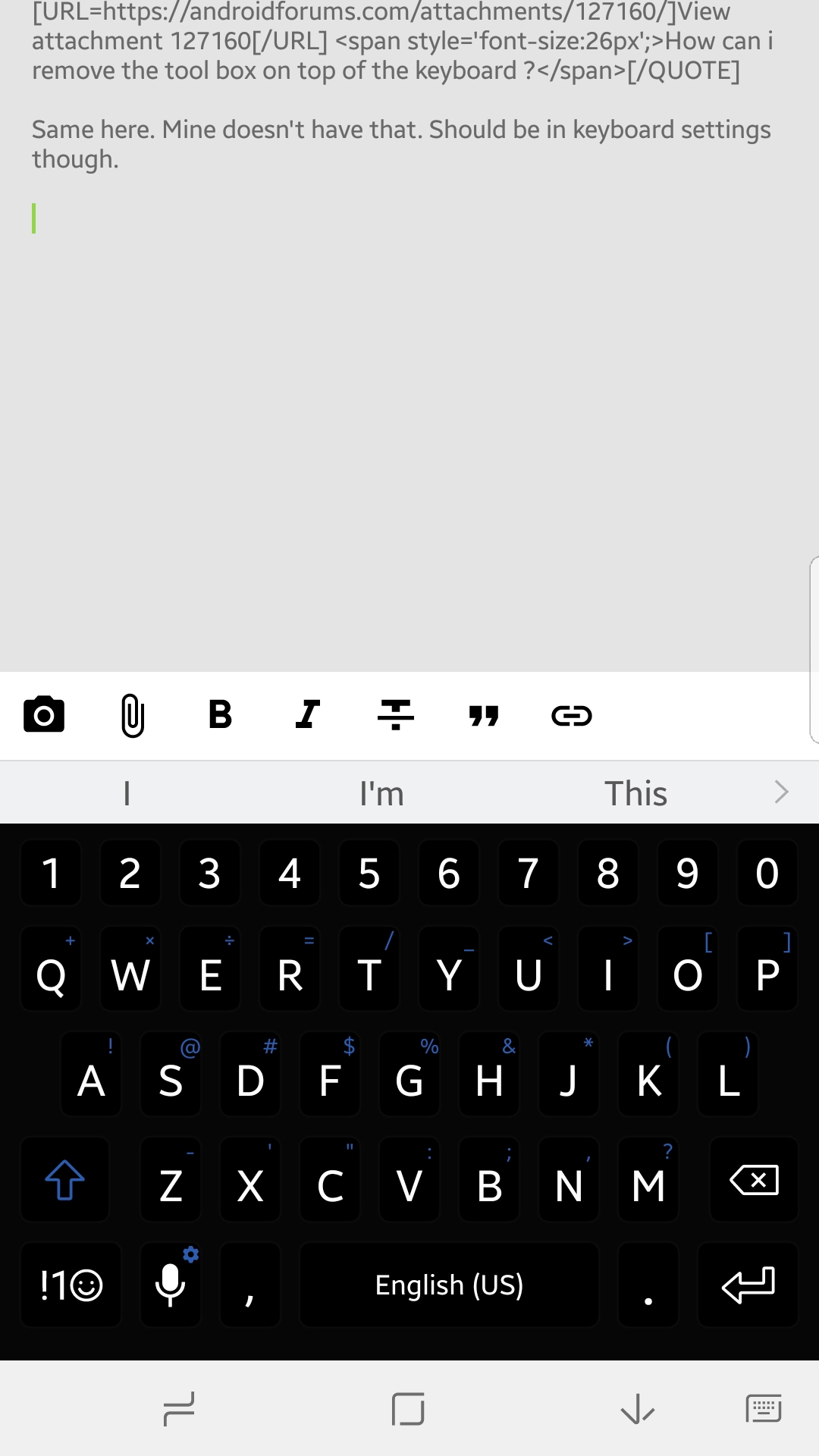Choose the "This" word suggestion
819x1456 pixels.
(x=635, y=793)
